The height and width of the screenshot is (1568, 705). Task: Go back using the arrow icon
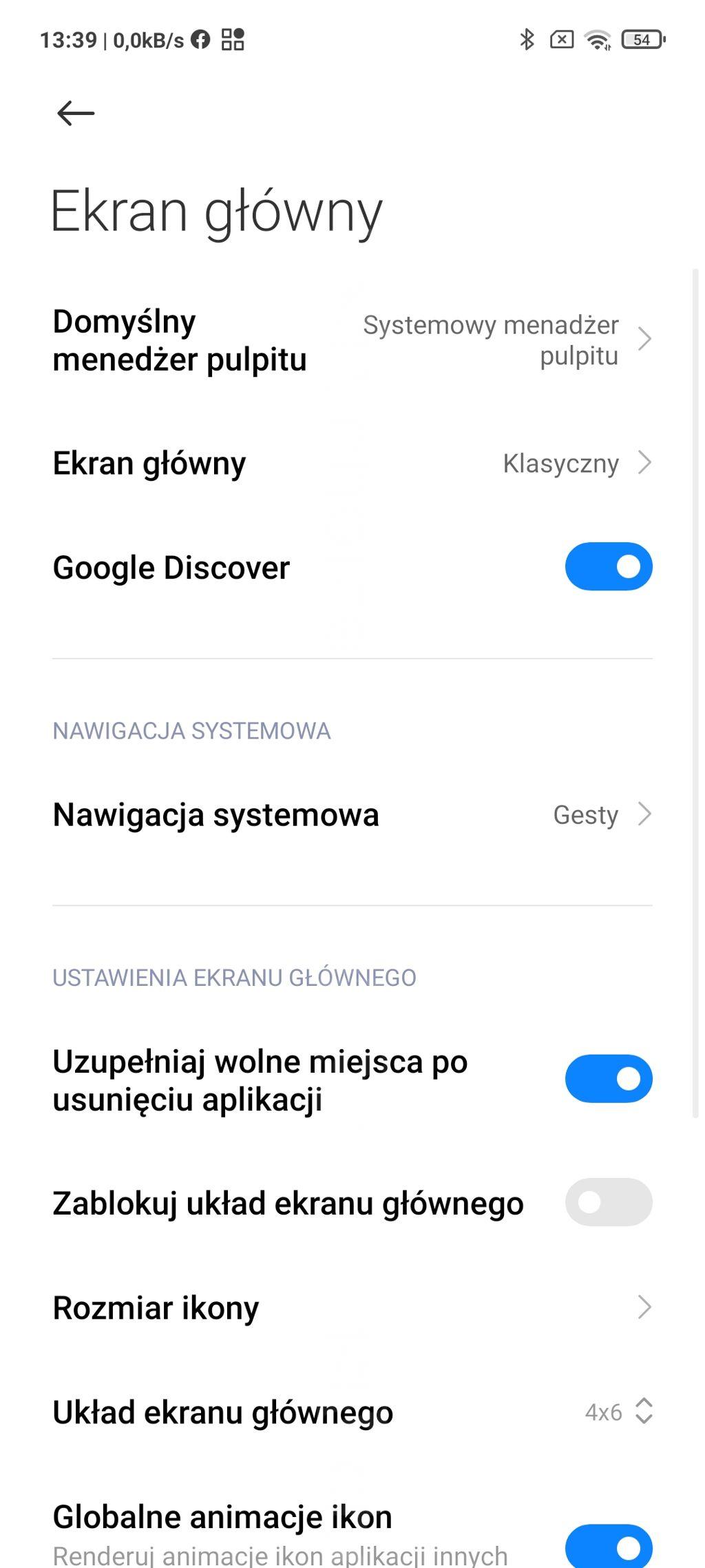pos(76,113)
